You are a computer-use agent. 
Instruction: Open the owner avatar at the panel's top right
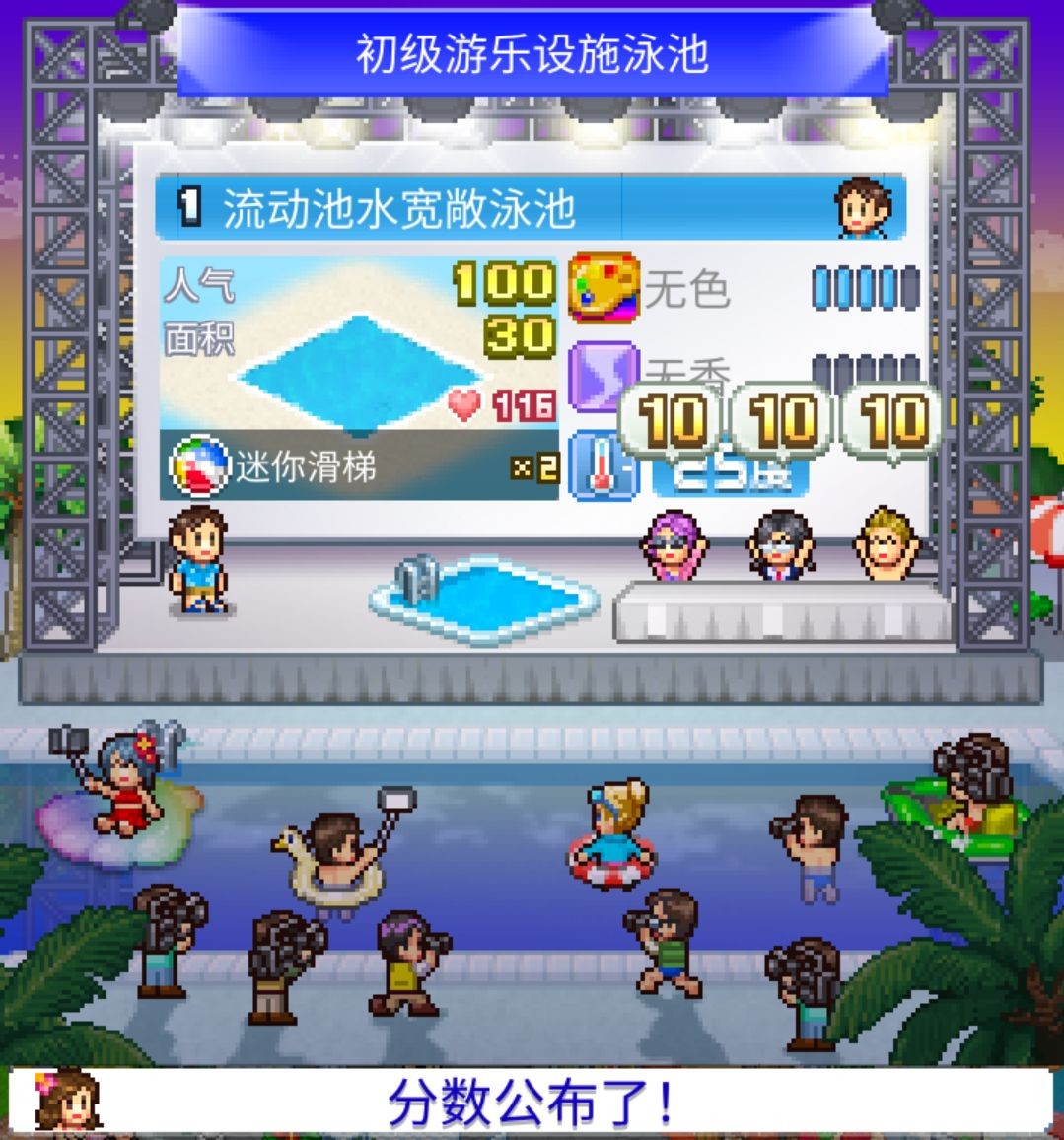865,207
